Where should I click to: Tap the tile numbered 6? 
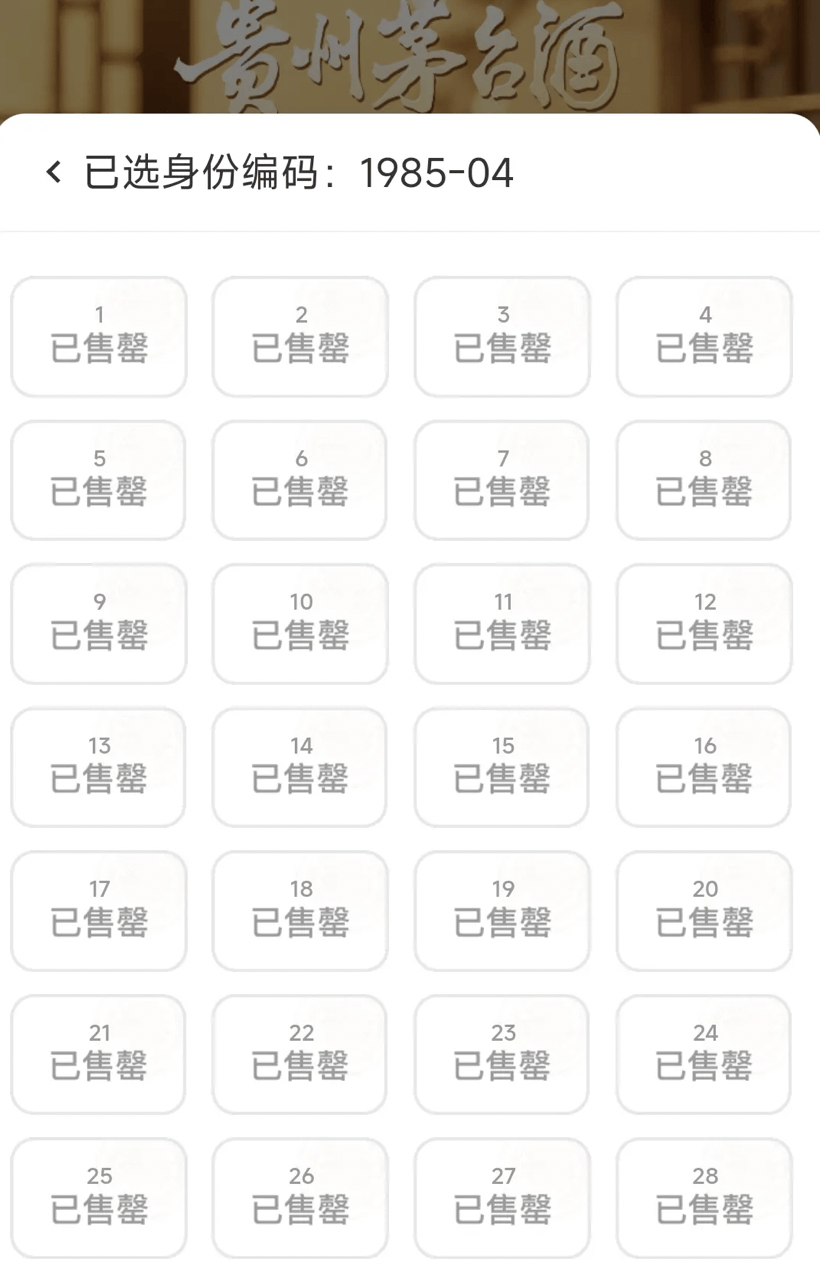click(300, 480)
